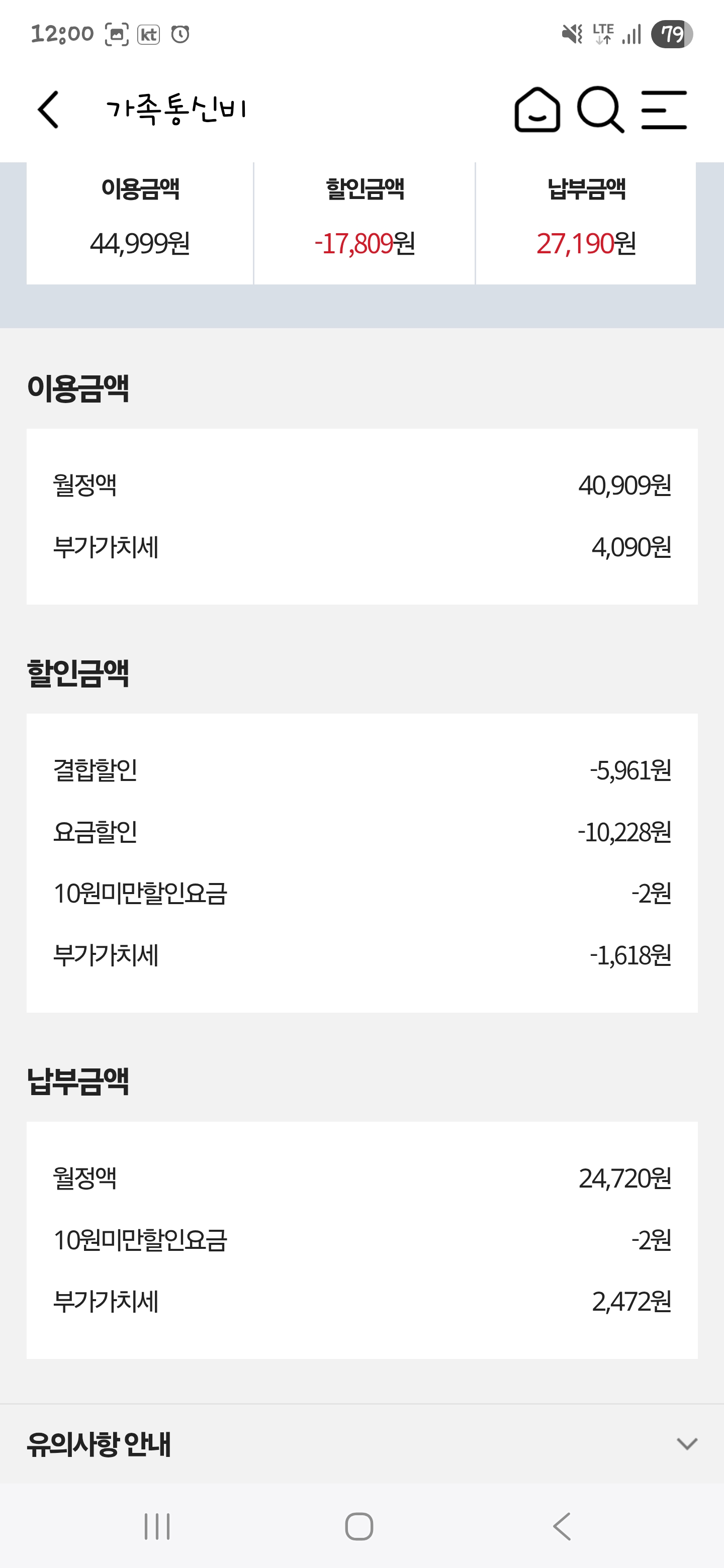Go back from 가족통신비 page
This screenshot has width=724, height=1568.
(48, 110)
